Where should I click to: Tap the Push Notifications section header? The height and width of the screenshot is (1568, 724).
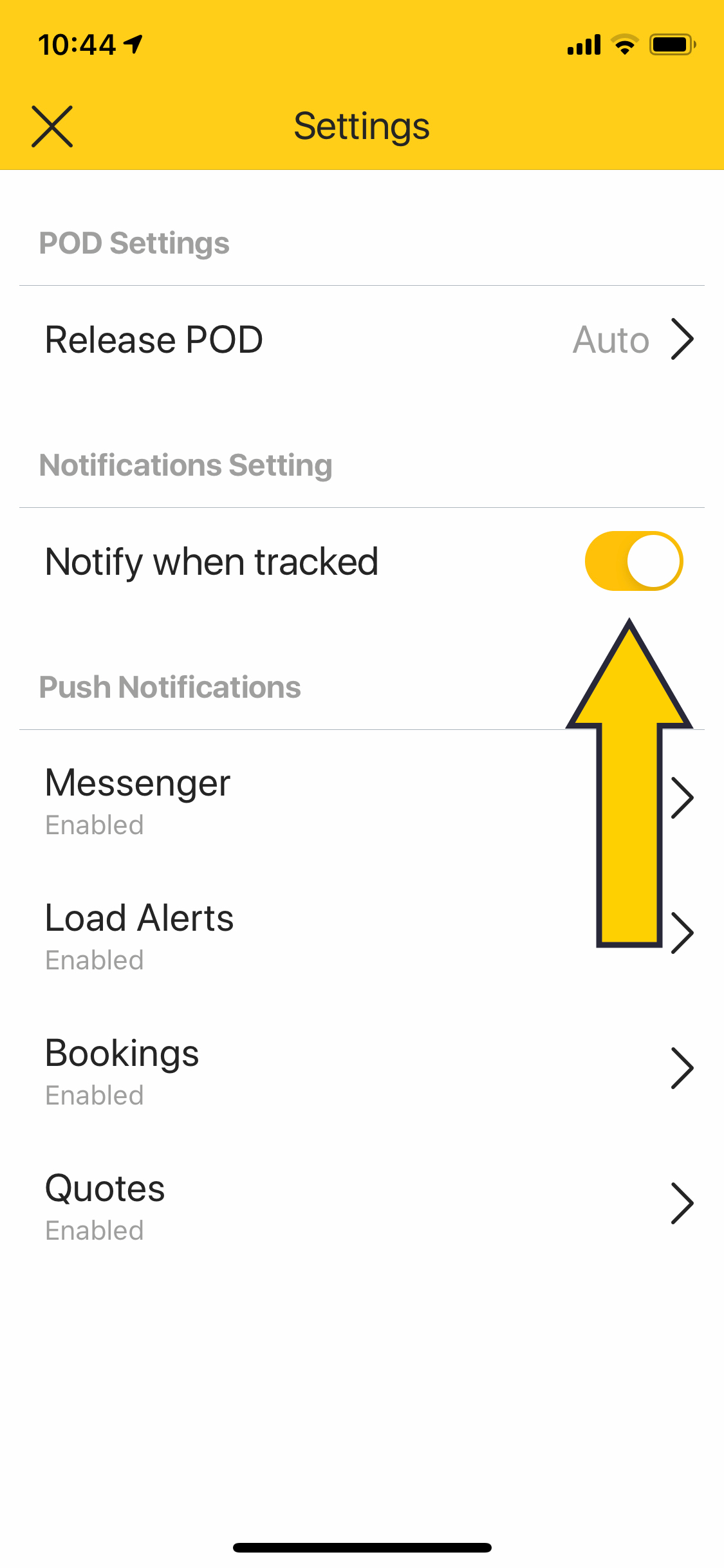[169, 686]
